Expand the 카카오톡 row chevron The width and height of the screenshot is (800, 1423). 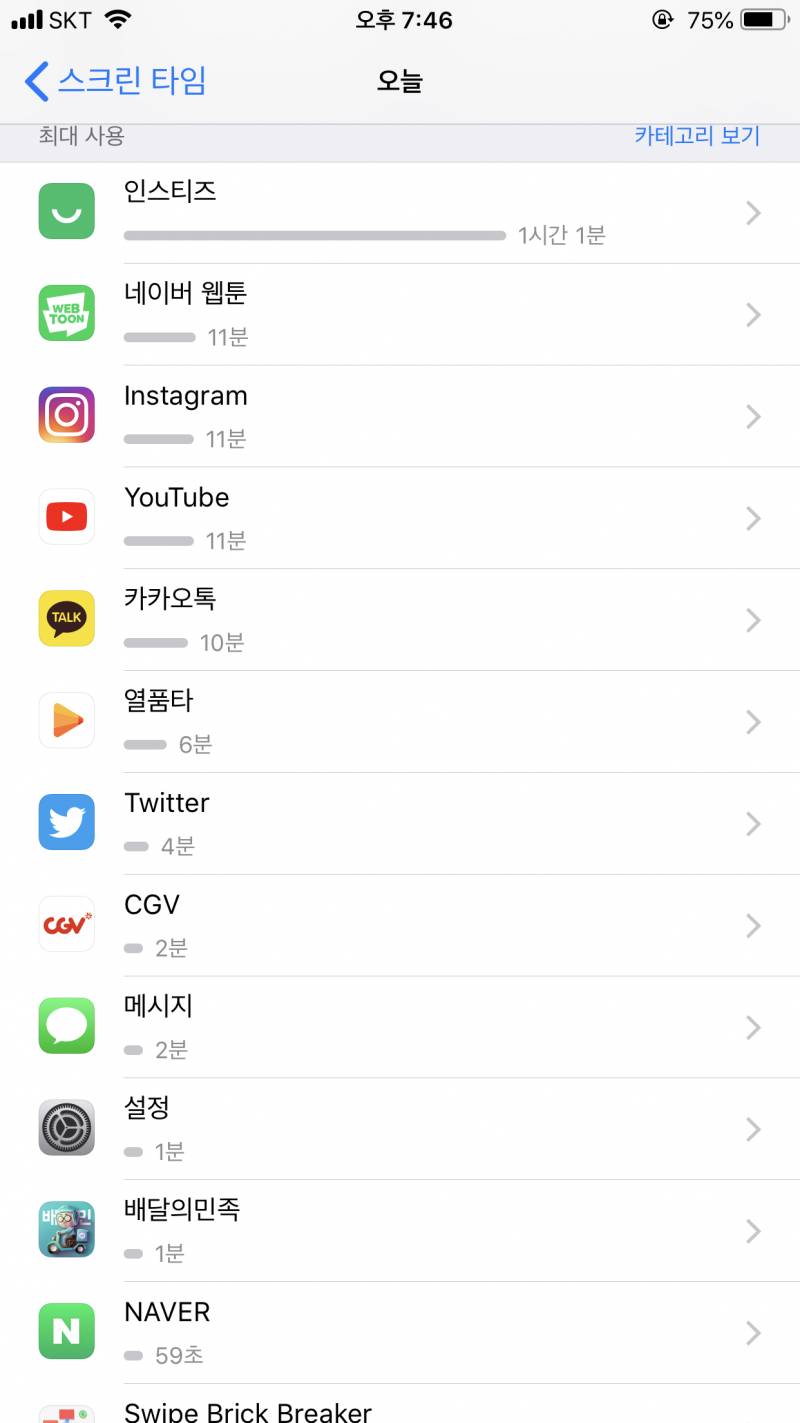[x=753, y=620]
